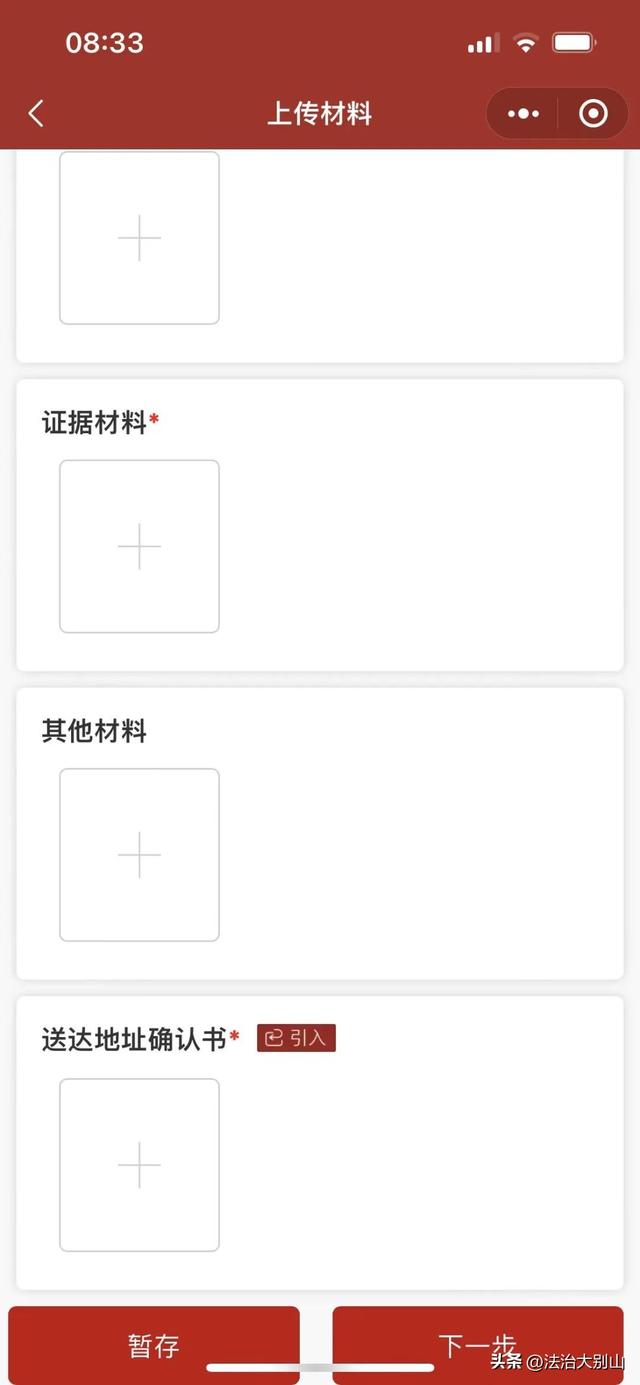Screen dimensions: 640x1385
Task: Open the mini program more options menu
Action: (523, 114)
